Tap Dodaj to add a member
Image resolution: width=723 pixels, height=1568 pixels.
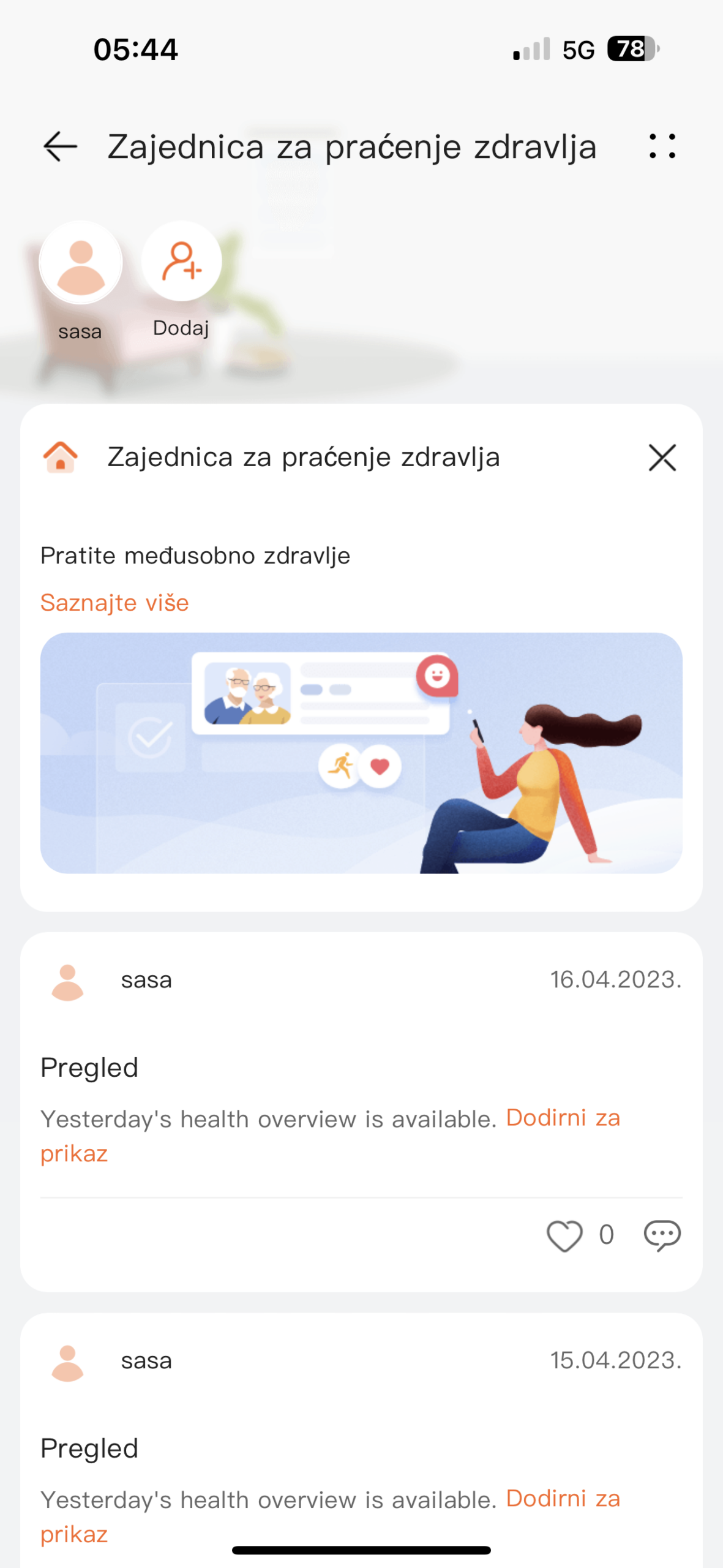pos(181,262)
